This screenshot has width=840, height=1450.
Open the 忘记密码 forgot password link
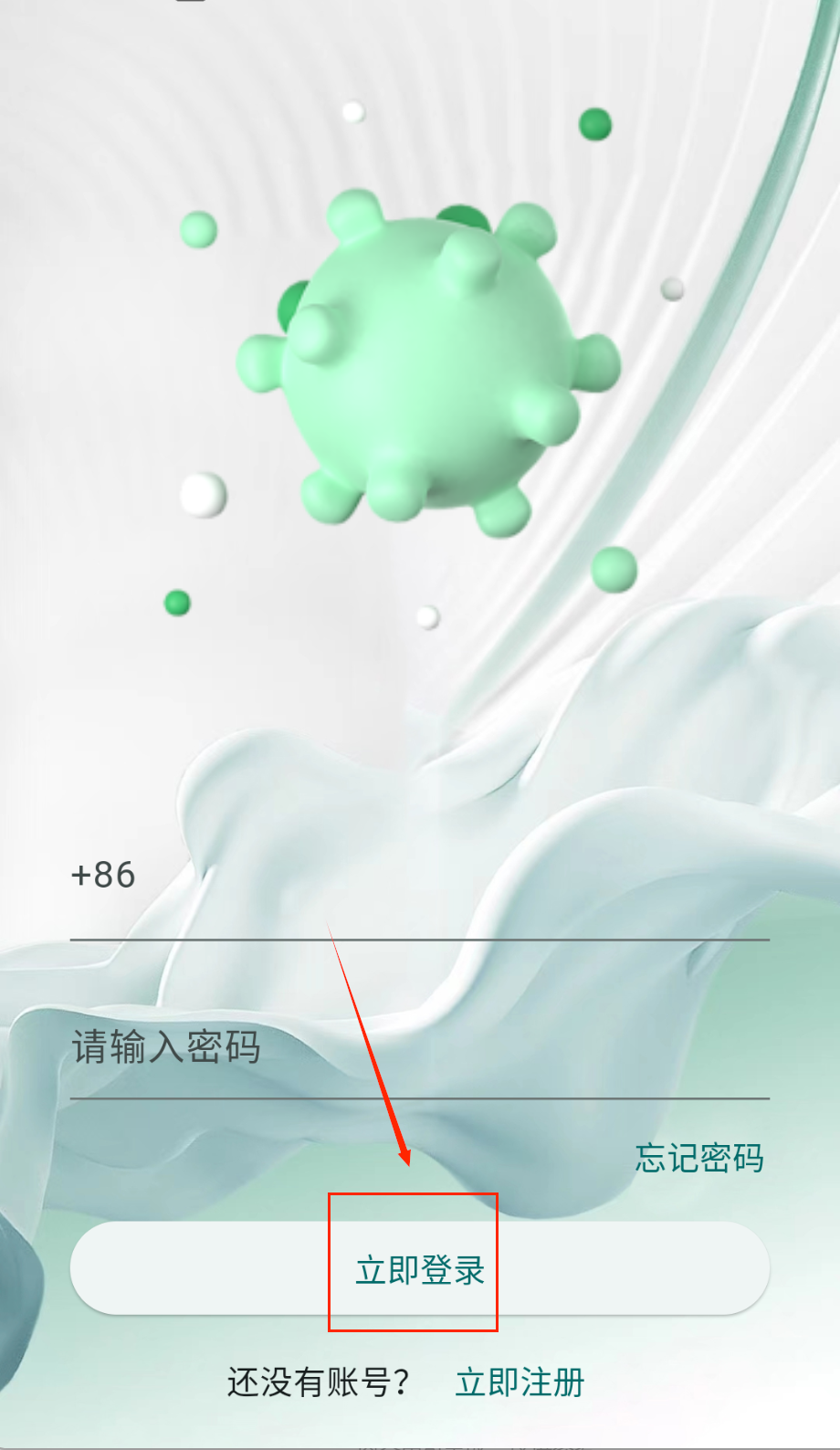699,1158
